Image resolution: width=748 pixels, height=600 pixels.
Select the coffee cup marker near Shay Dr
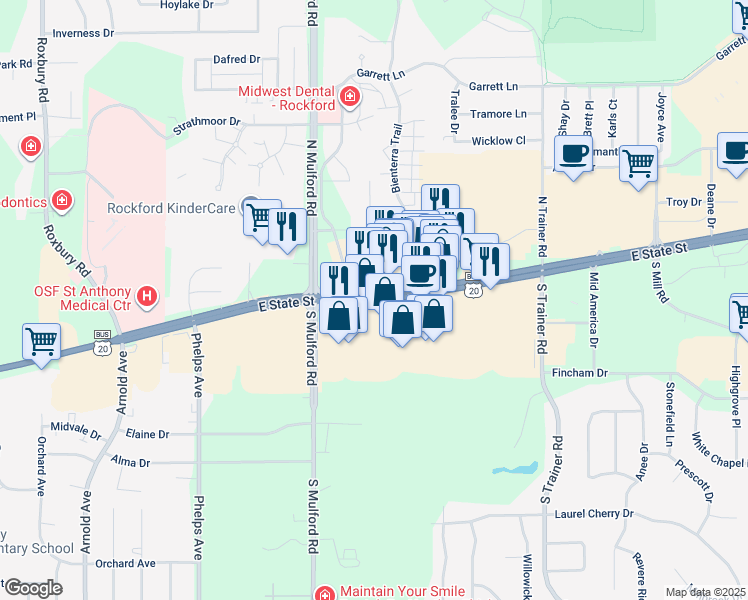(573, 155)
